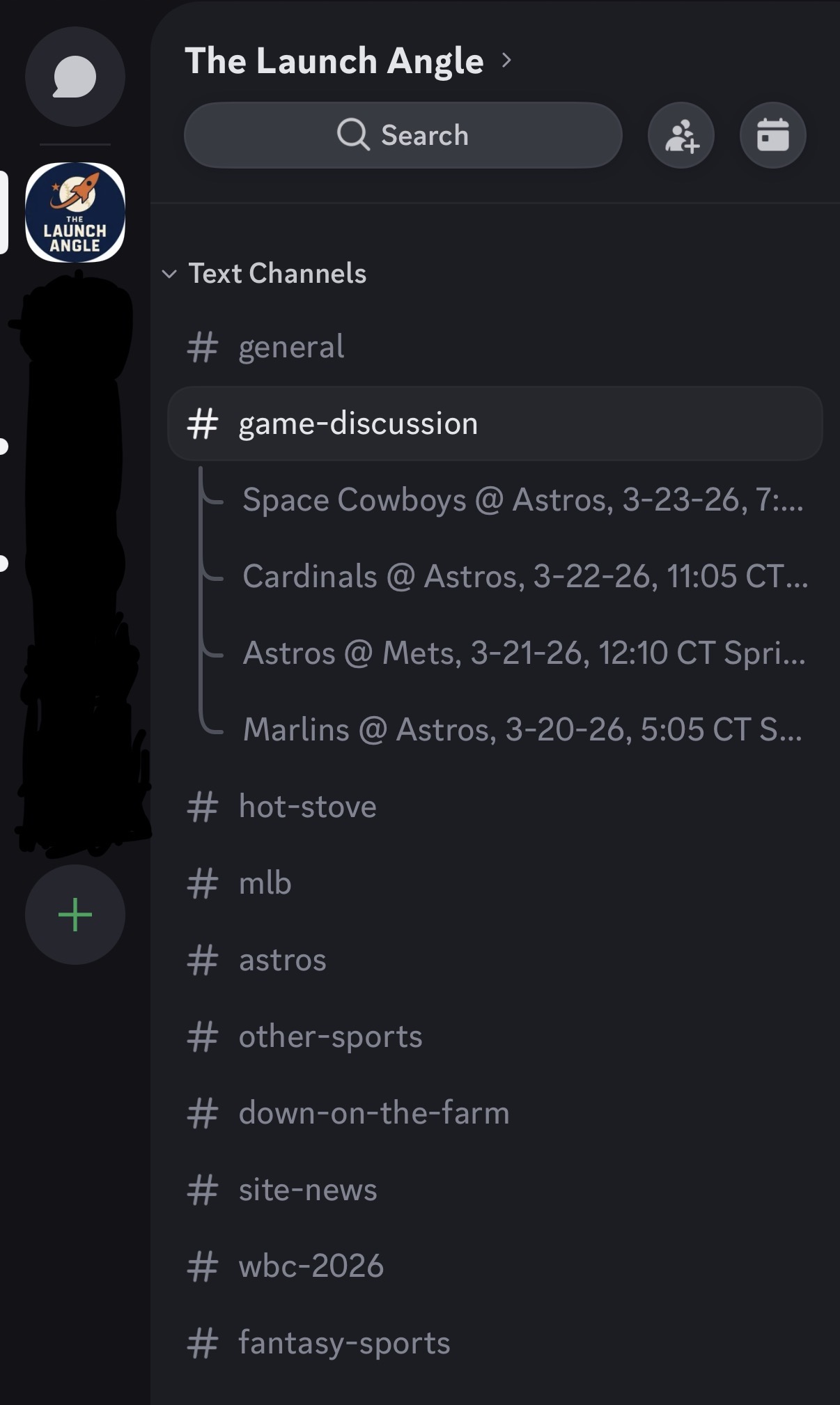Open the fantasy-sports channel

(x=344, y=1343)
